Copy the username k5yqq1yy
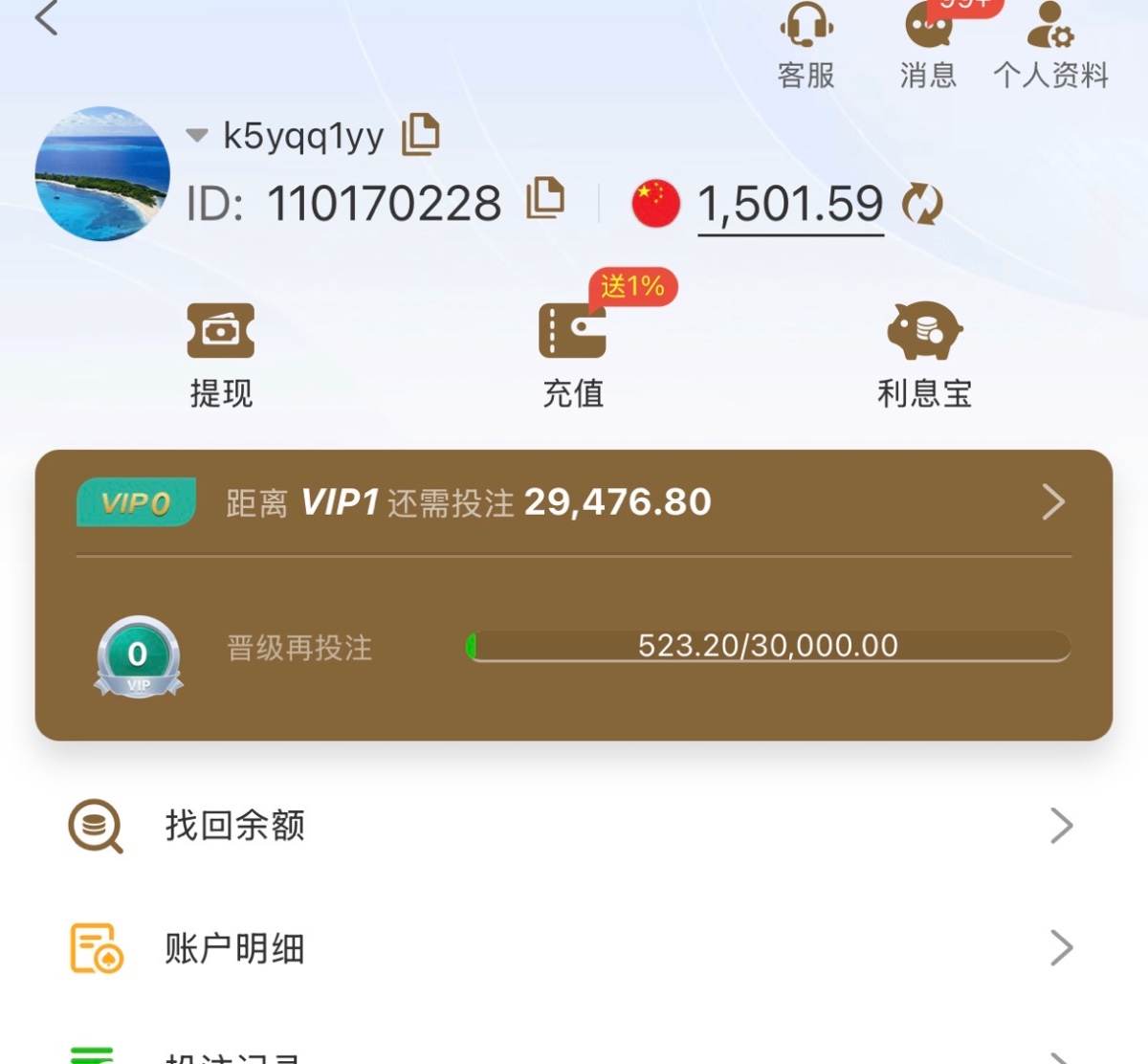The width and height of the screenshot is (1148, 1064). [420, 135]
